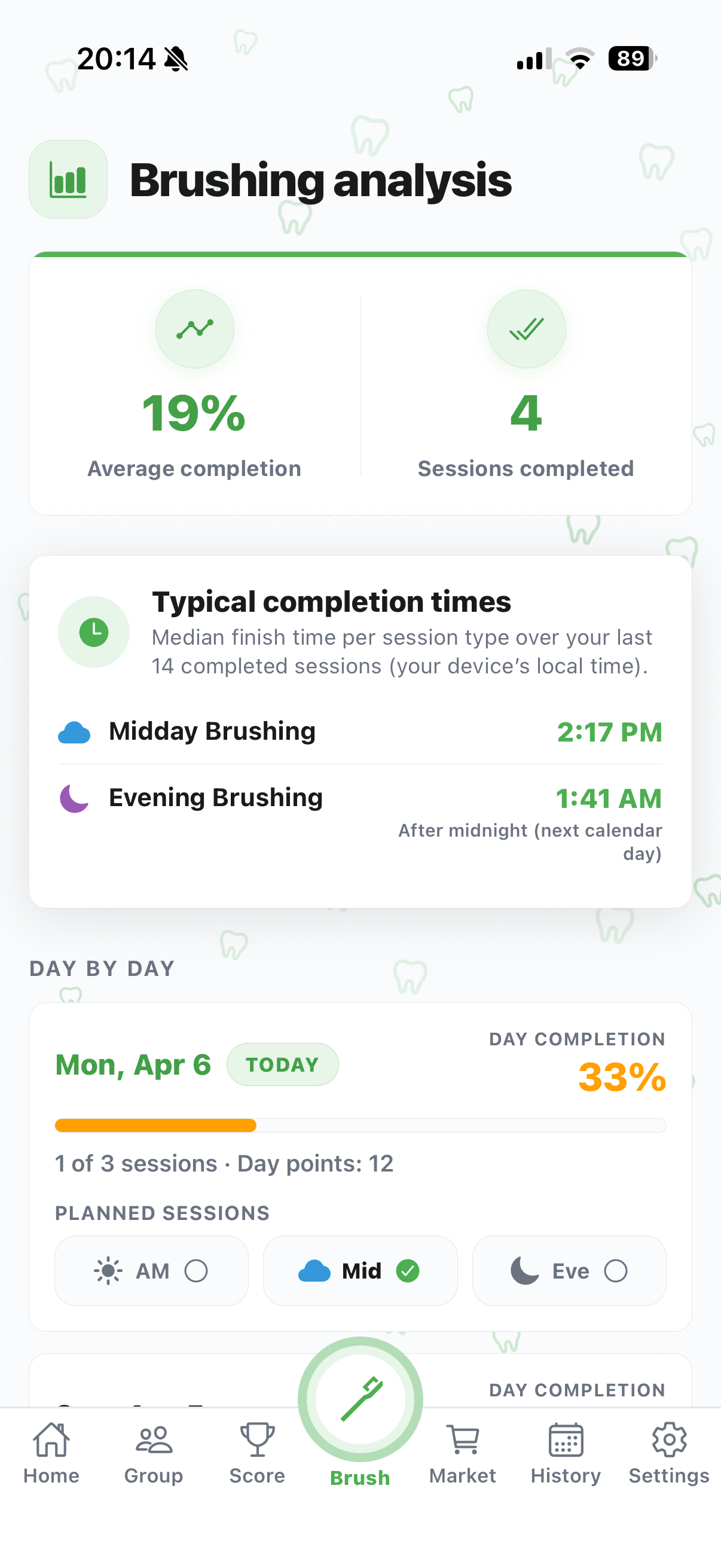Mark the AM session circle
Screen dimensions: 721x1568
(197, 1271)
